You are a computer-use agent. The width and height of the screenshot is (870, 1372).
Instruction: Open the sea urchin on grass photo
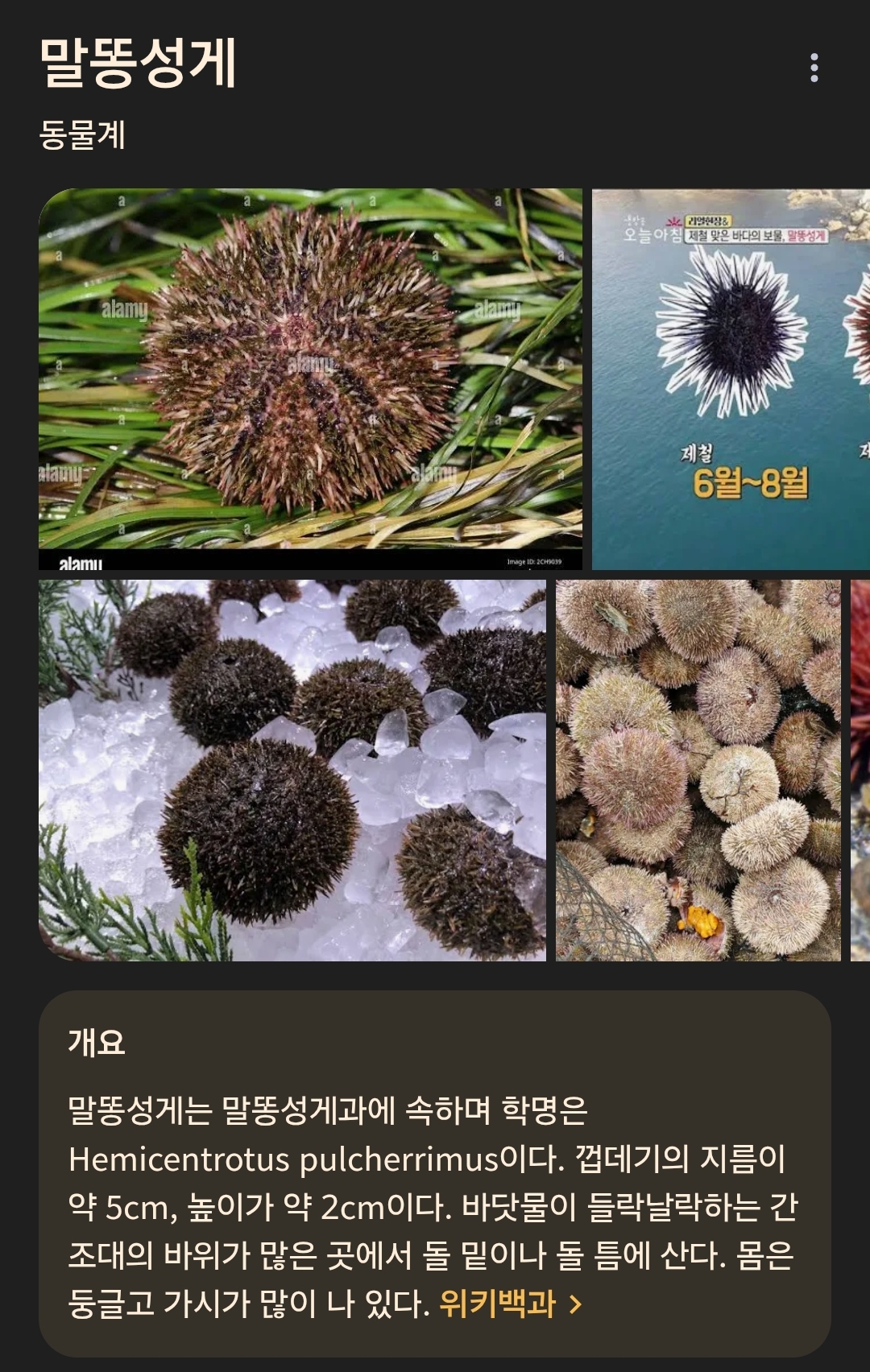[x=310, y=378]
